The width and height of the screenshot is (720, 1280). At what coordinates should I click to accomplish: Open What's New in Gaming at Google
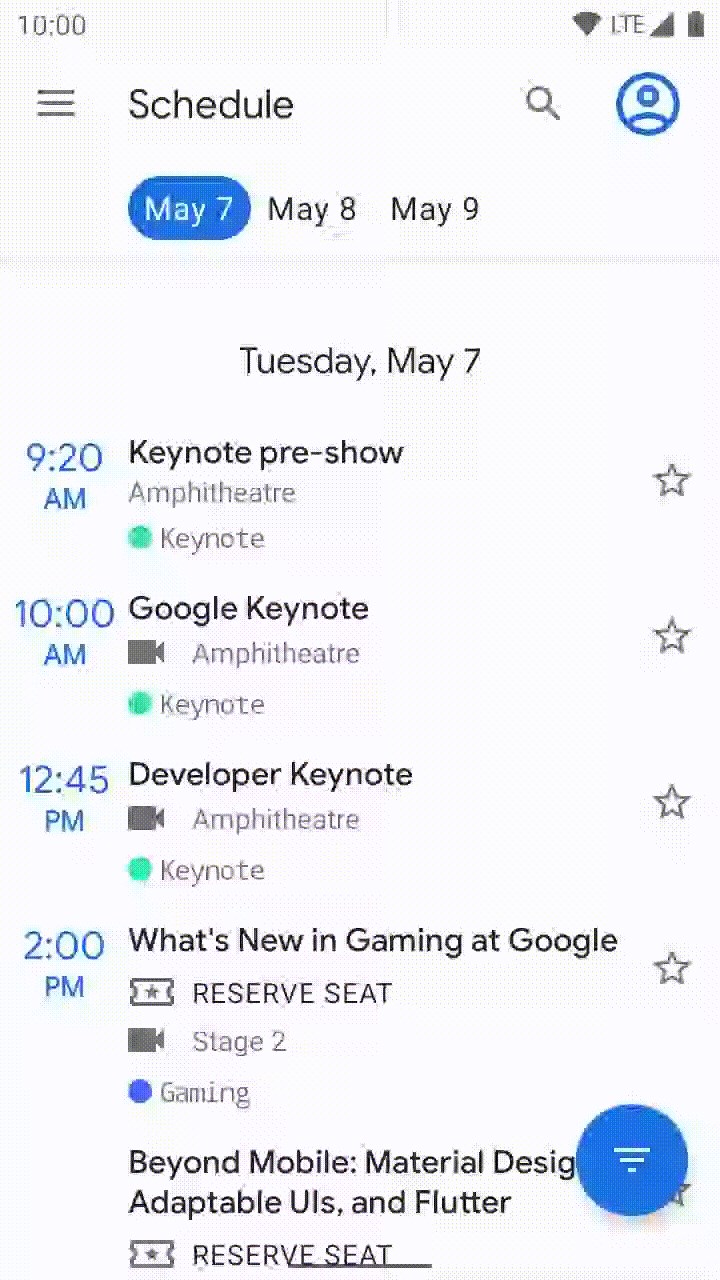(x=372, y=941)
